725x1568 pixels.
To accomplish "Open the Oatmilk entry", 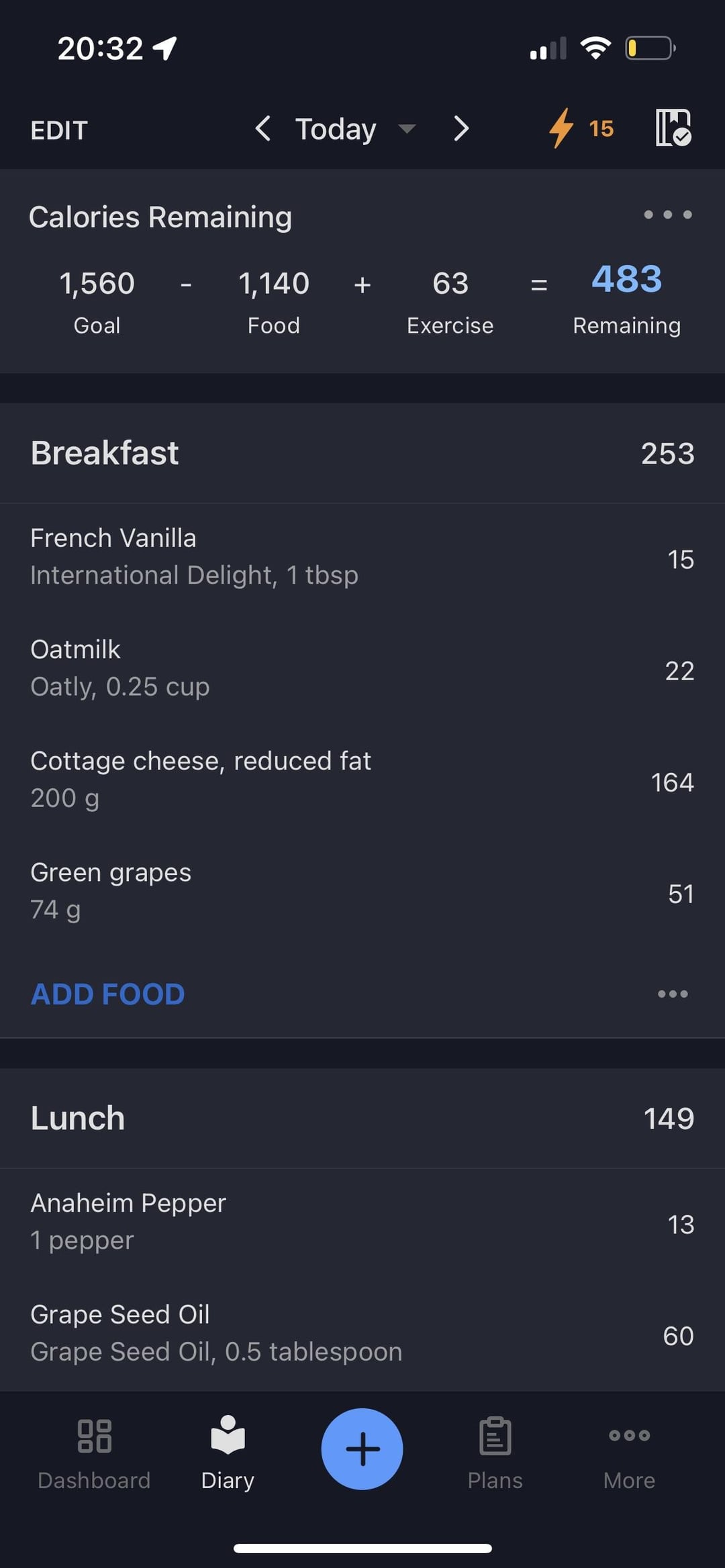I will click(x=362, y=668).
